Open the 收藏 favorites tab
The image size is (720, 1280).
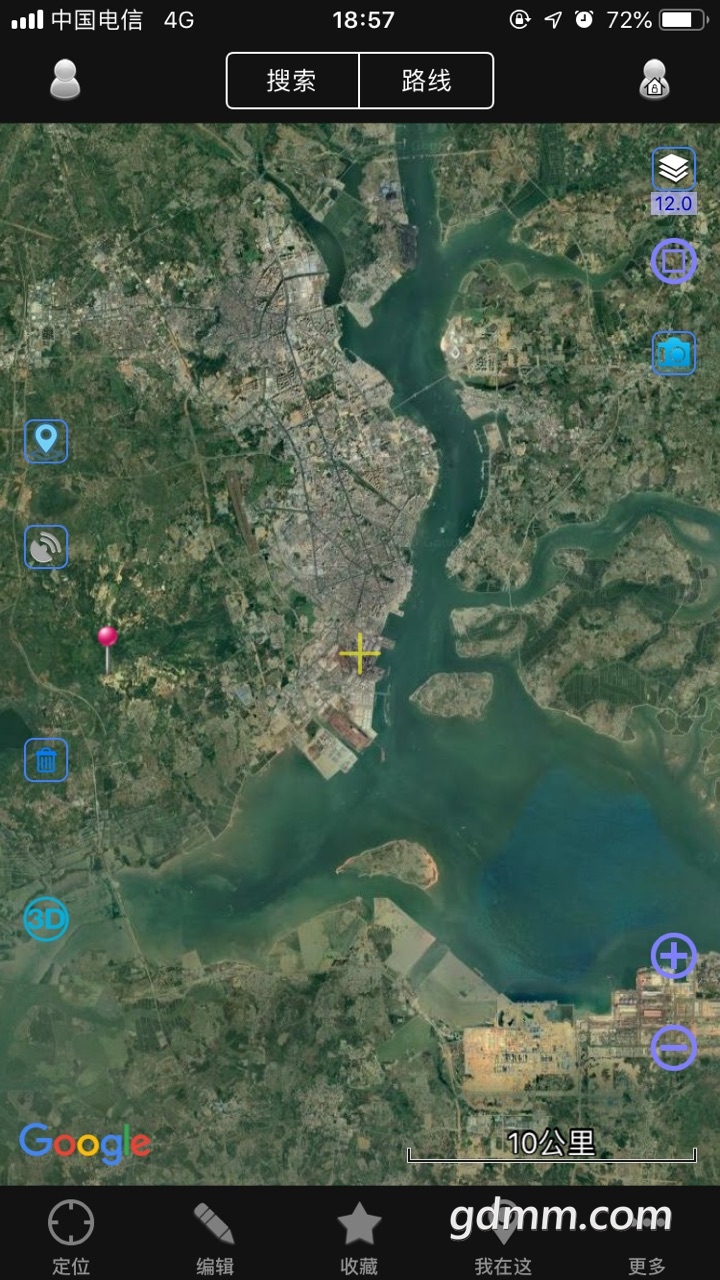click(x=359, y=1237)
